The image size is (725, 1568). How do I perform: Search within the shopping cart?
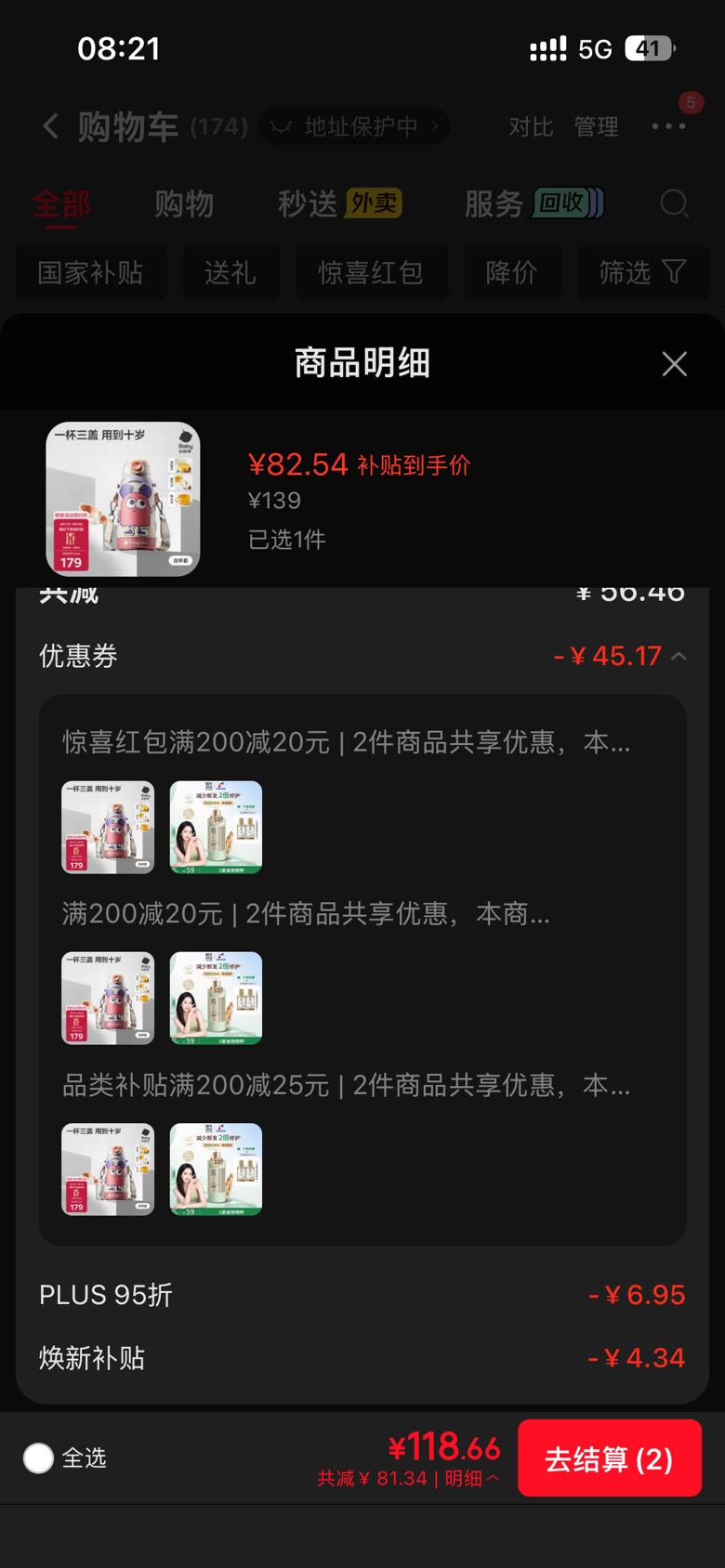674,203
